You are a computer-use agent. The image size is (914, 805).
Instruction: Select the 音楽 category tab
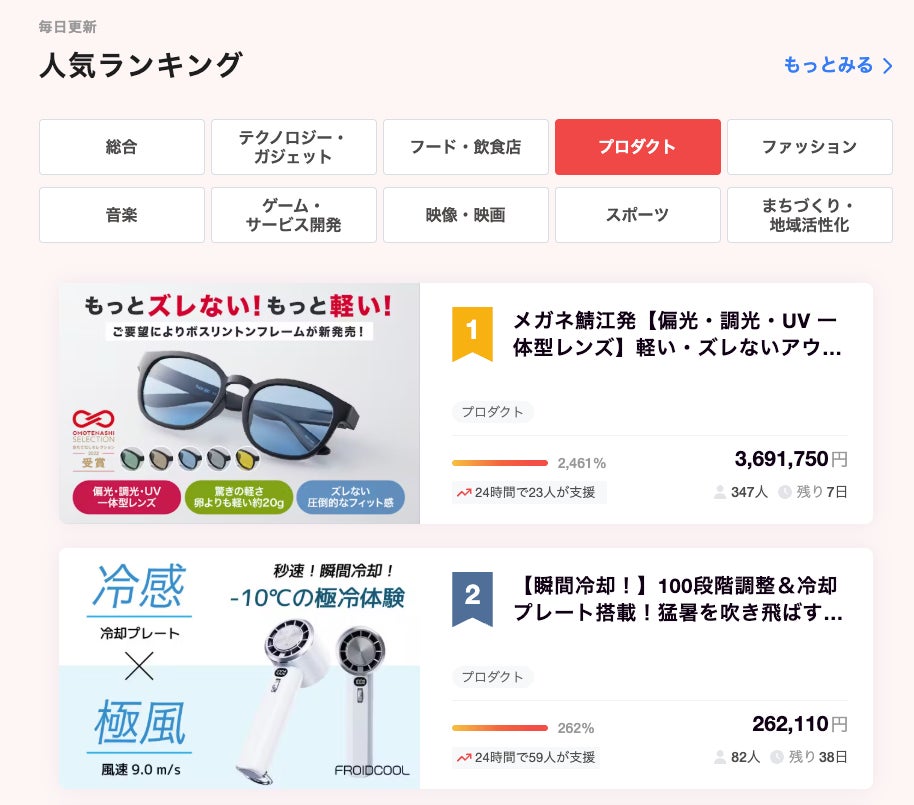(121, 215)
